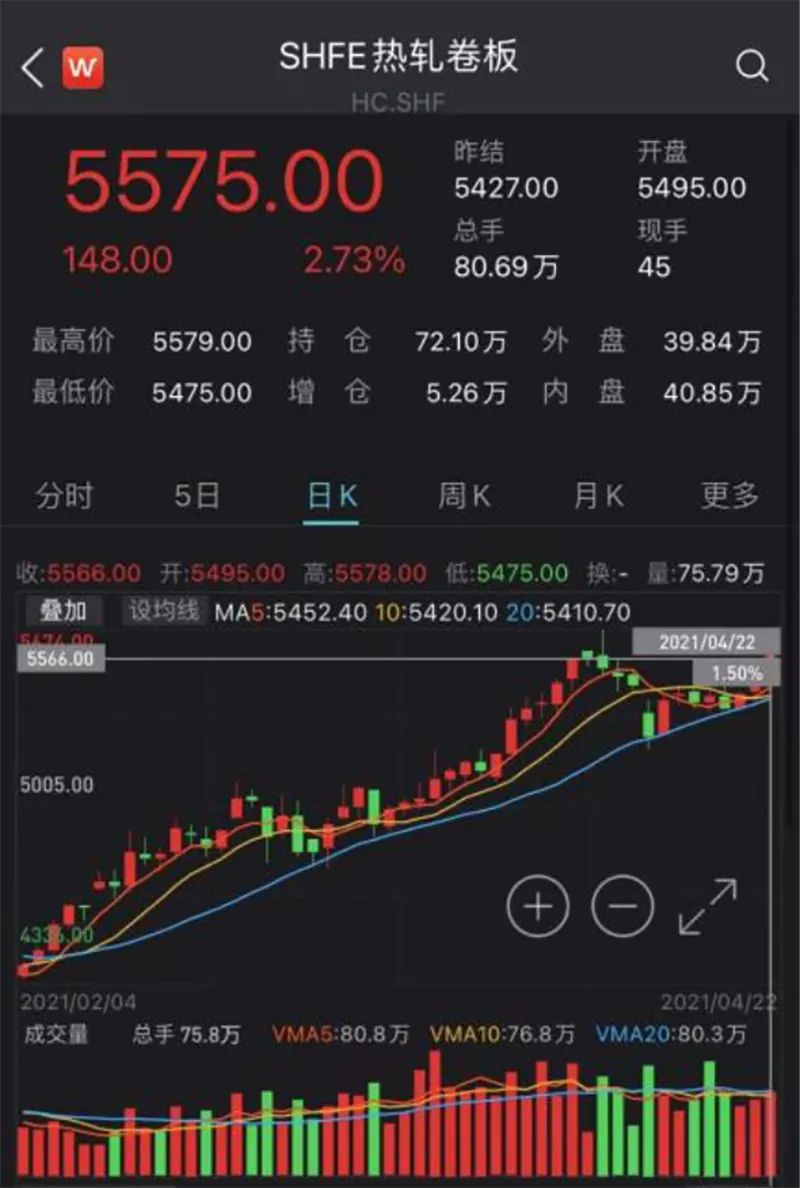Zoom in the chart with plus
The image size is (800, 1188).
(538, 906)
